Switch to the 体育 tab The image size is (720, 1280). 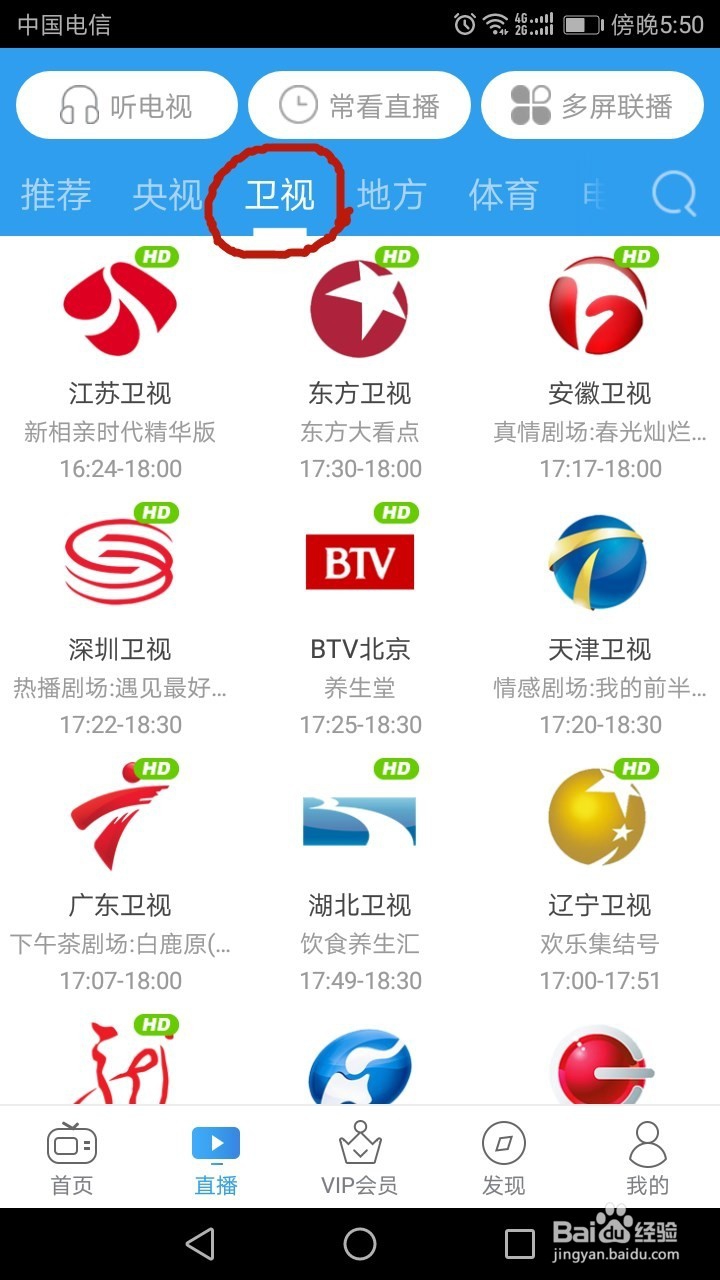click(x=503, y=194)
